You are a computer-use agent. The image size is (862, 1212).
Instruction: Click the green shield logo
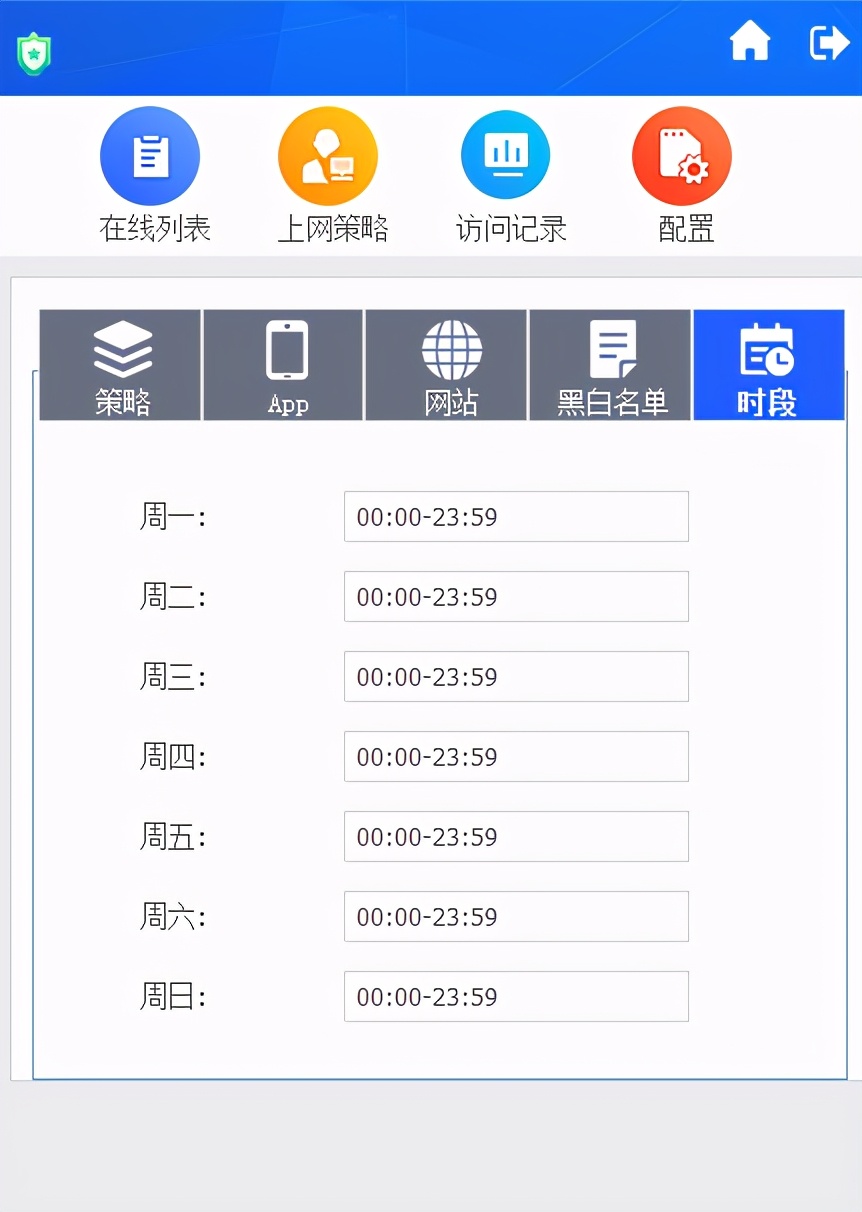click(33, 50)
